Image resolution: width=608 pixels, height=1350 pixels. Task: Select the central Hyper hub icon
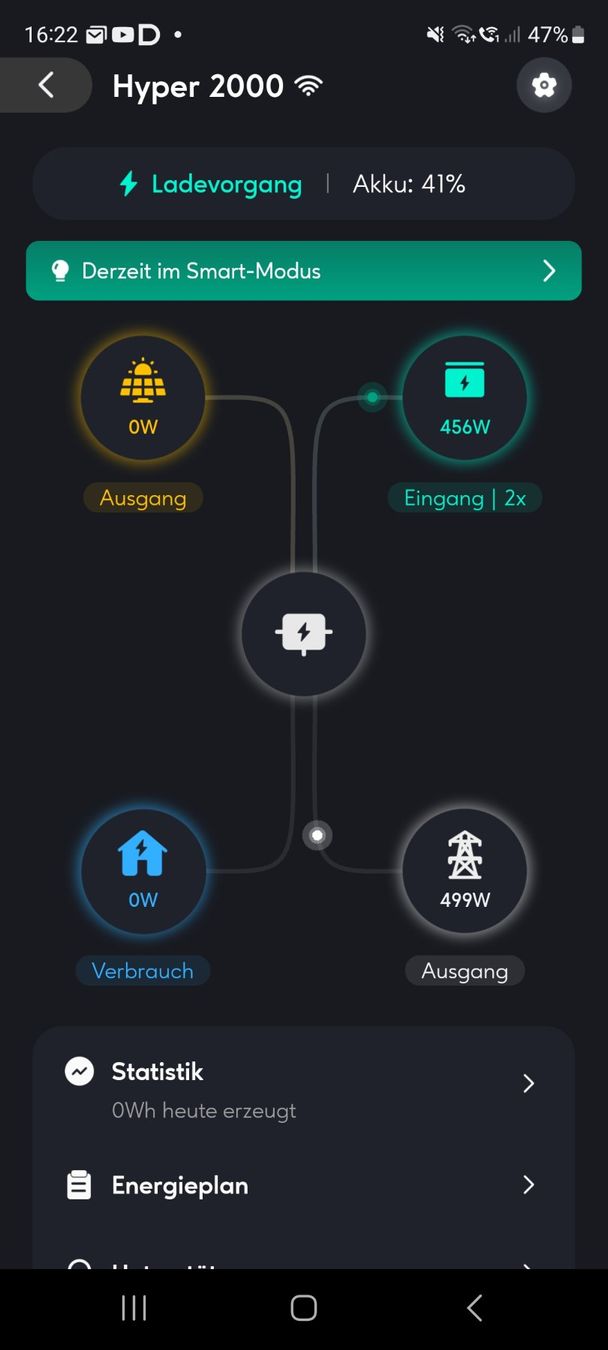click(304, 633)
